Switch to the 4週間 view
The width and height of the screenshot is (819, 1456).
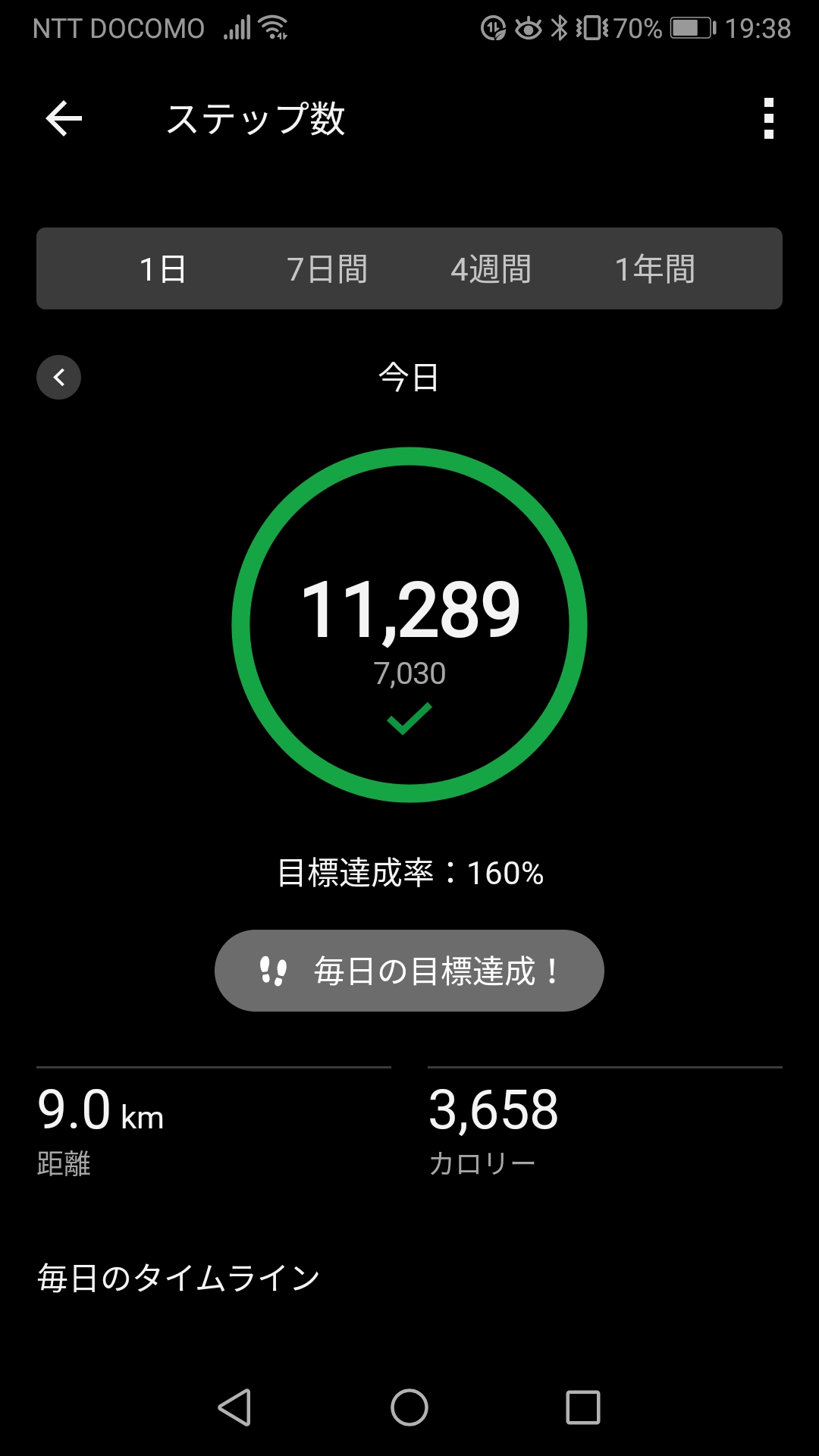tap(491, 268)
